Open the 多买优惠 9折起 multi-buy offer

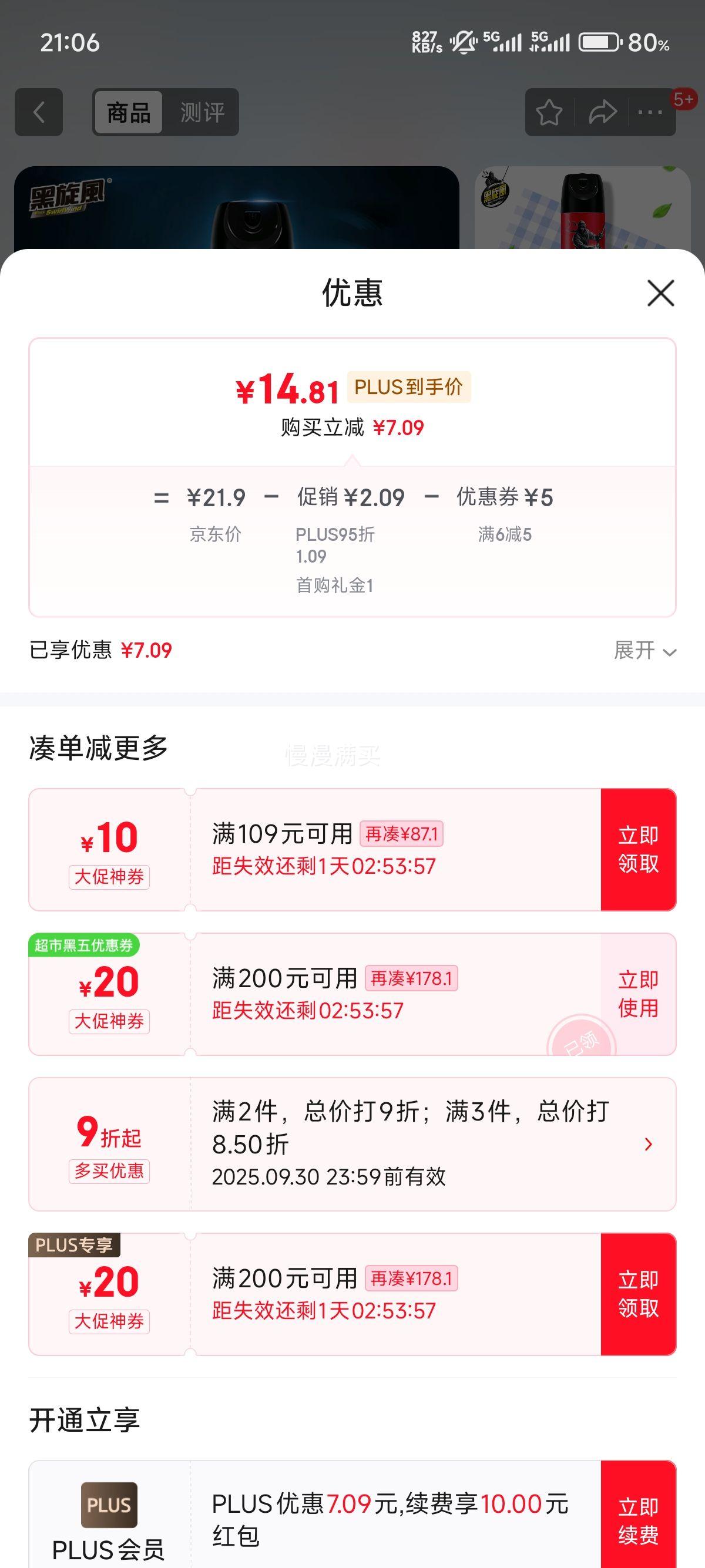tap(648, 1145)
